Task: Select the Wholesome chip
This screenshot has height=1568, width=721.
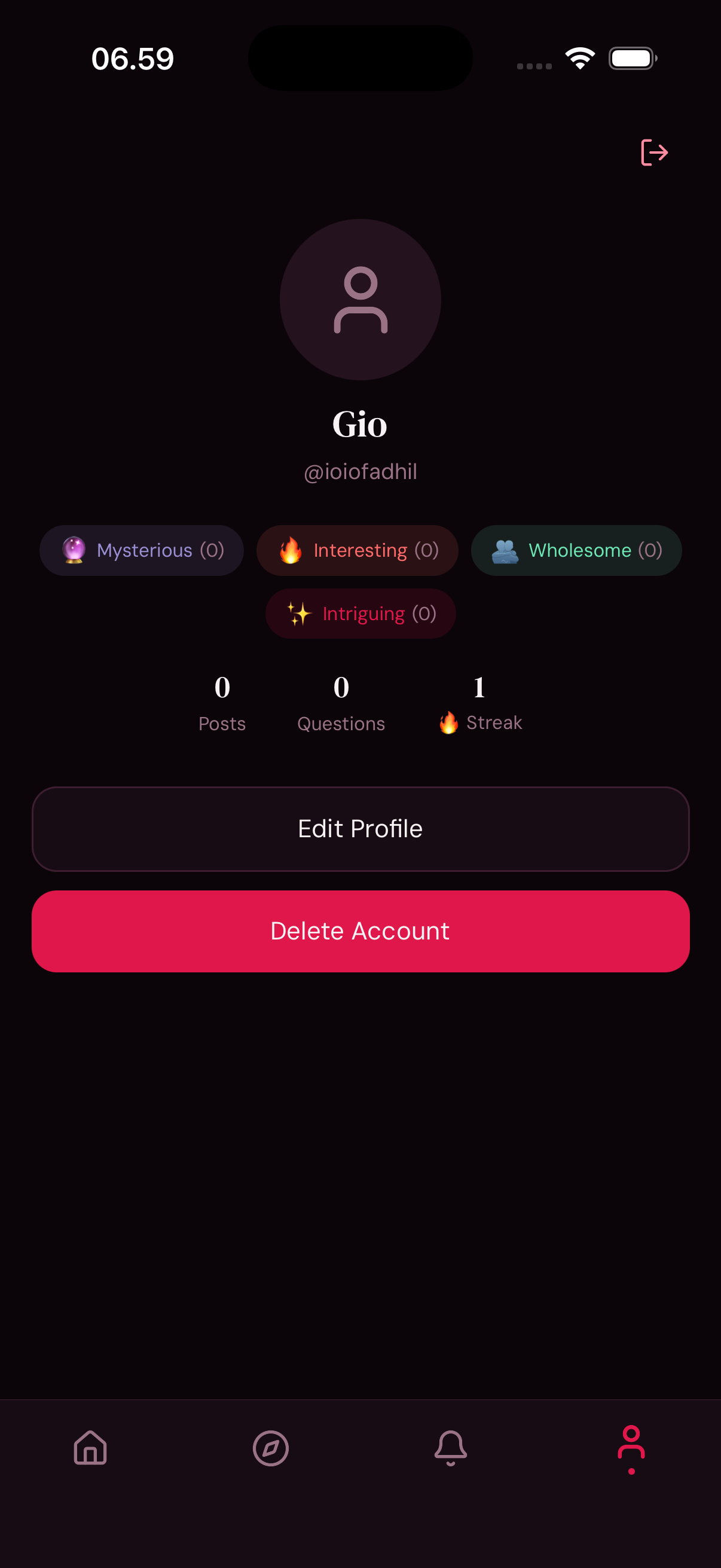Action: [576, 550]
